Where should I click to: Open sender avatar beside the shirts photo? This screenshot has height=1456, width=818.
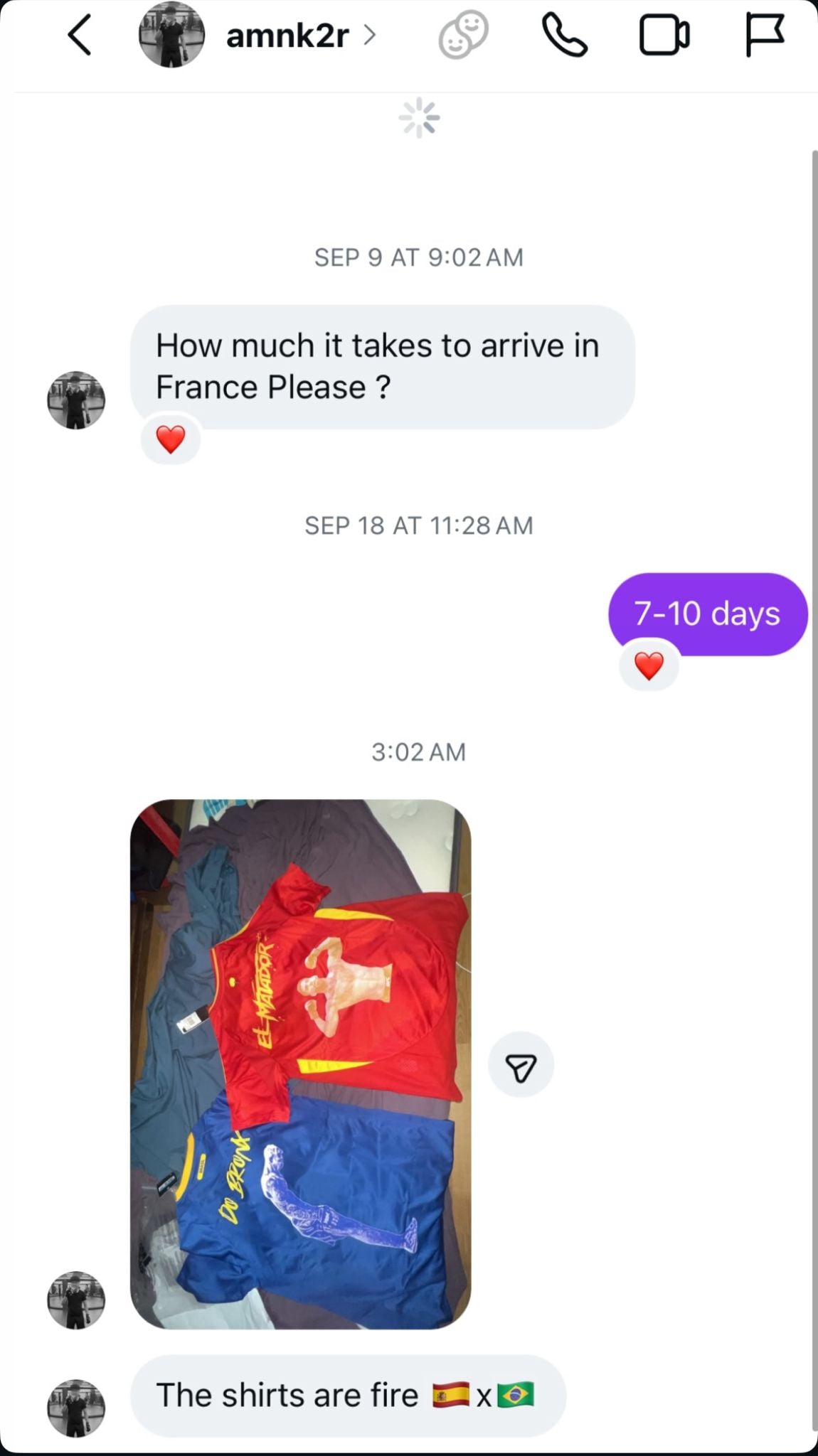click(x=76, y=1300)
